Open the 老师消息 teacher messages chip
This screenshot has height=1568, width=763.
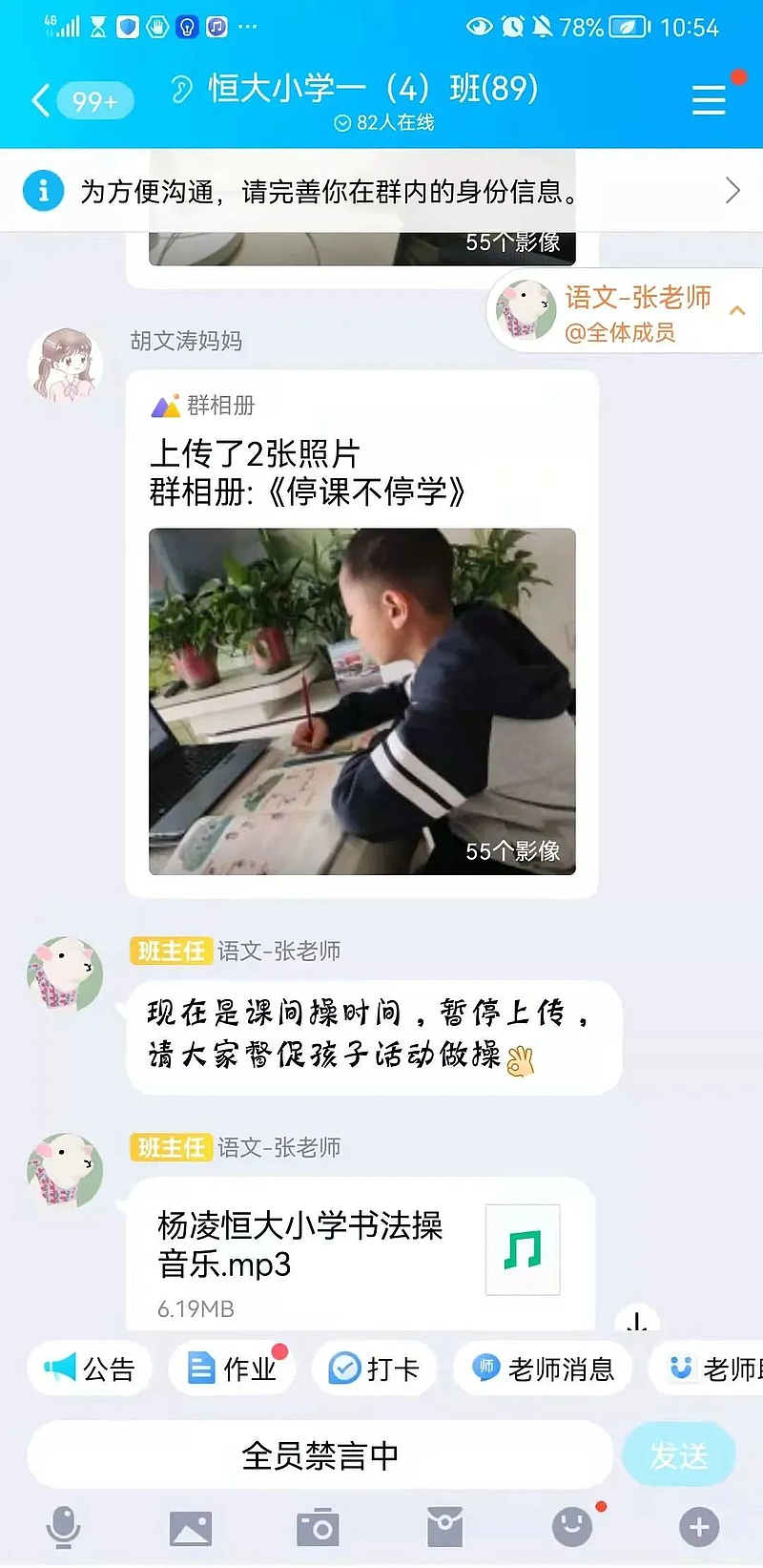click(544, 1369)
